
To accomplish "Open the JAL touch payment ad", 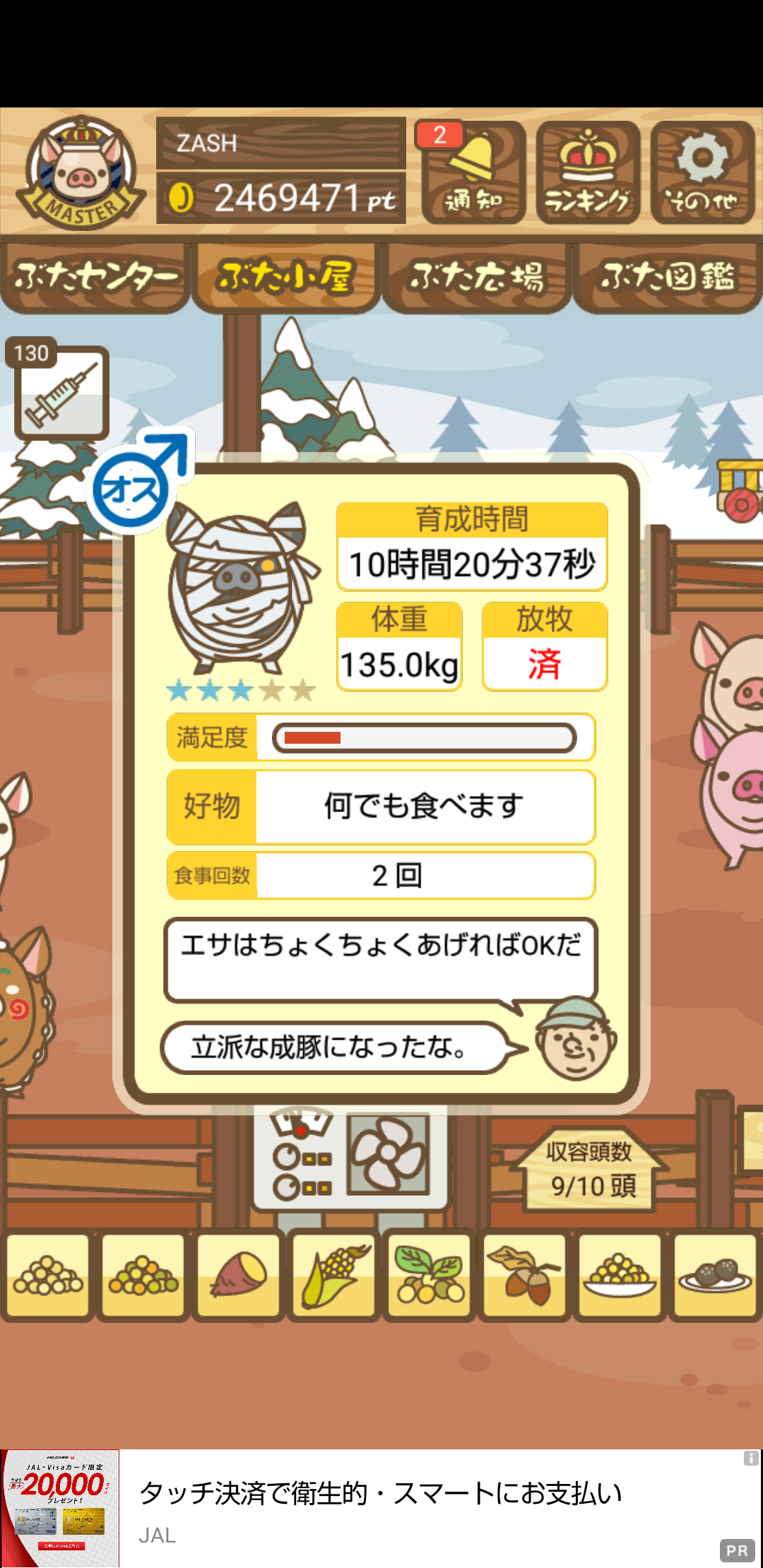I will click(x=381, y=1509).
